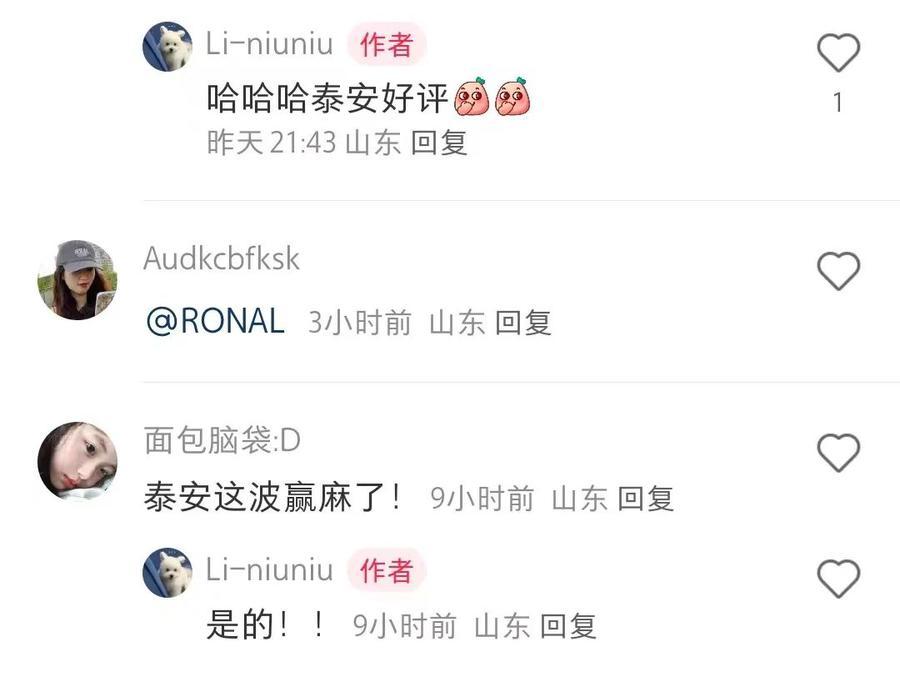
Task: Like the comment "哈哈哈泰安好评"
Action: click(838, 53)
